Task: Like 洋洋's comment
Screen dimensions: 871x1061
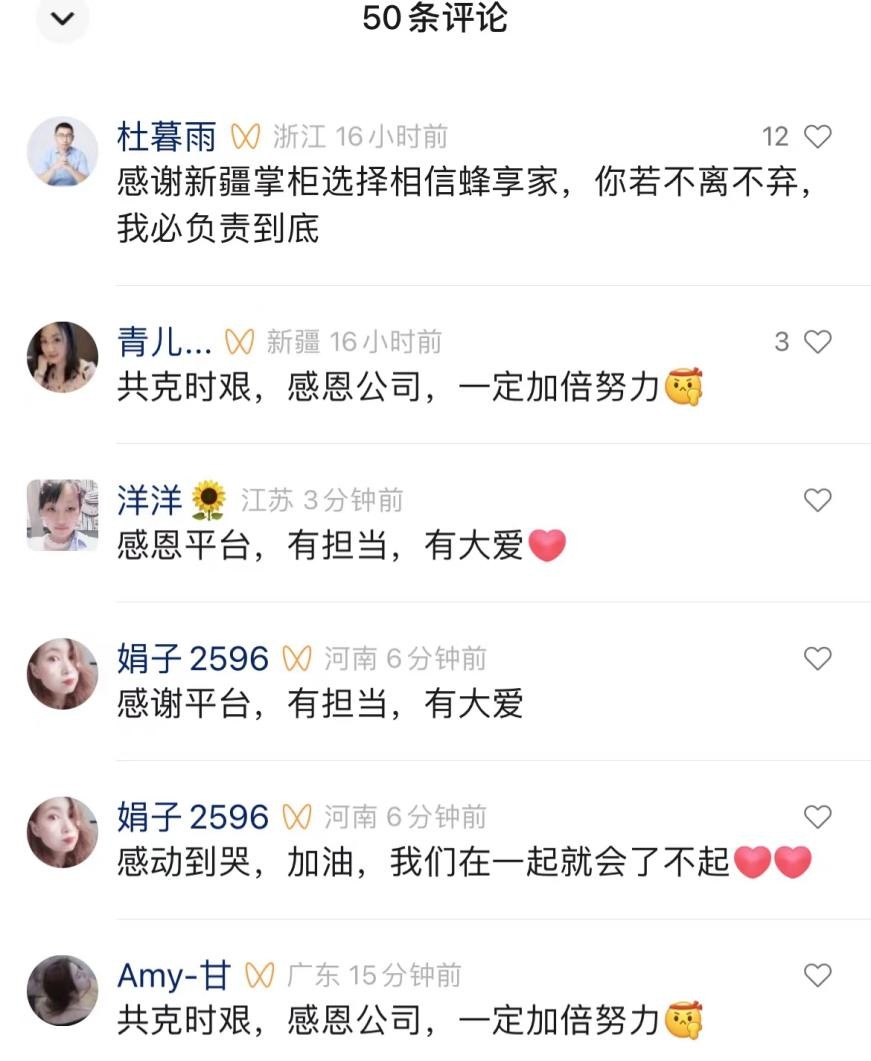Action: pyautogui.click(x=818, y=500)
